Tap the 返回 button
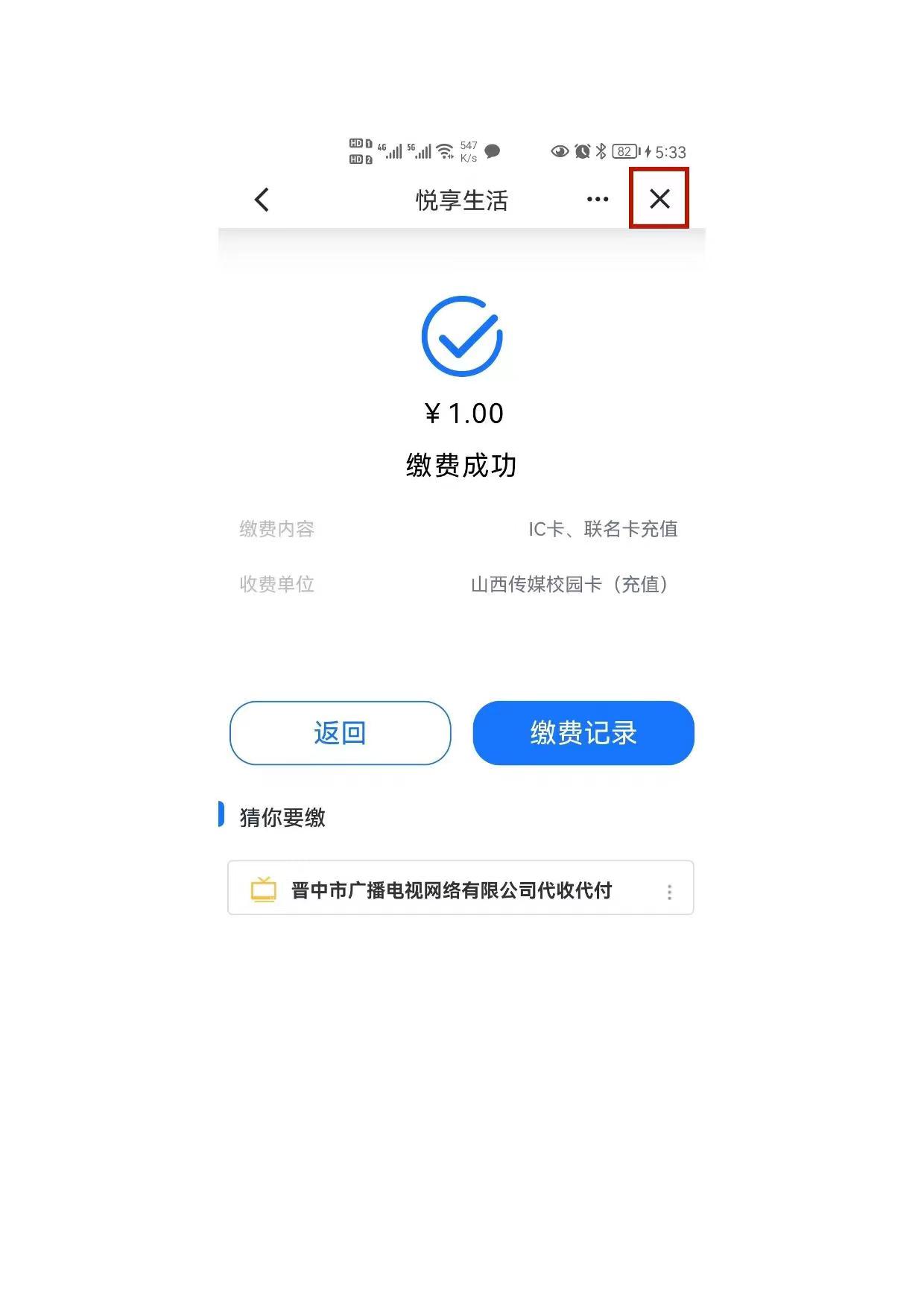Viewport: 924px width, 1306px height. point(340,733)
